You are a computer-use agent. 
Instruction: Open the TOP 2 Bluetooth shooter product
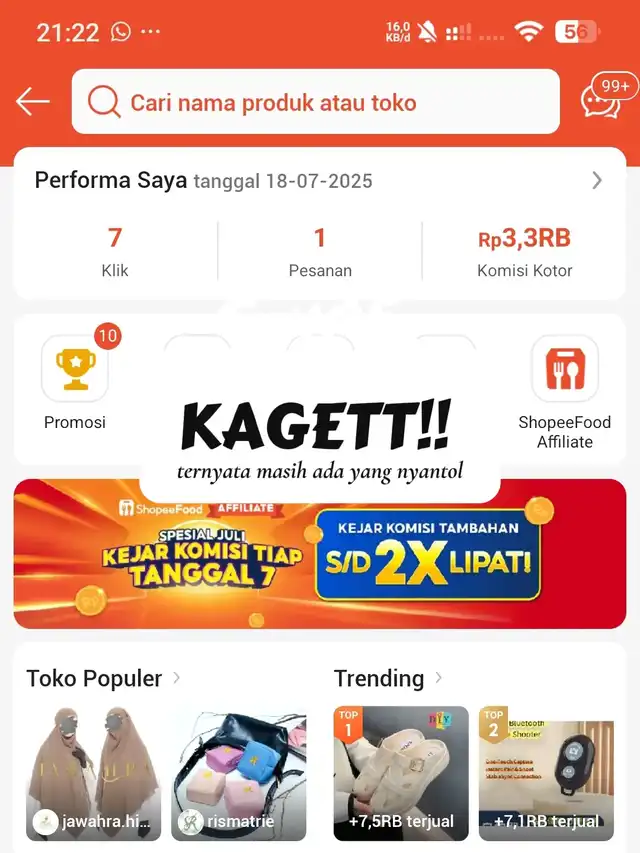(546, 773)
